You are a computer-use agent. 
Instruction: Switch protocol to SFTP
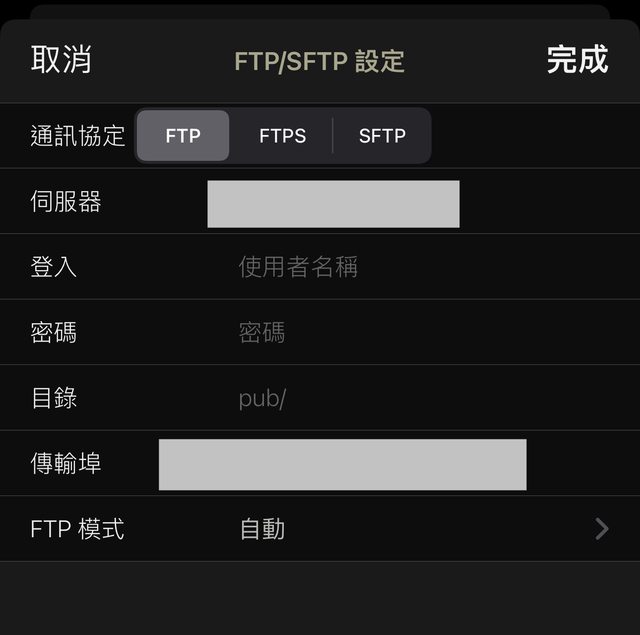pyautogui.click(x=382, y=136)
